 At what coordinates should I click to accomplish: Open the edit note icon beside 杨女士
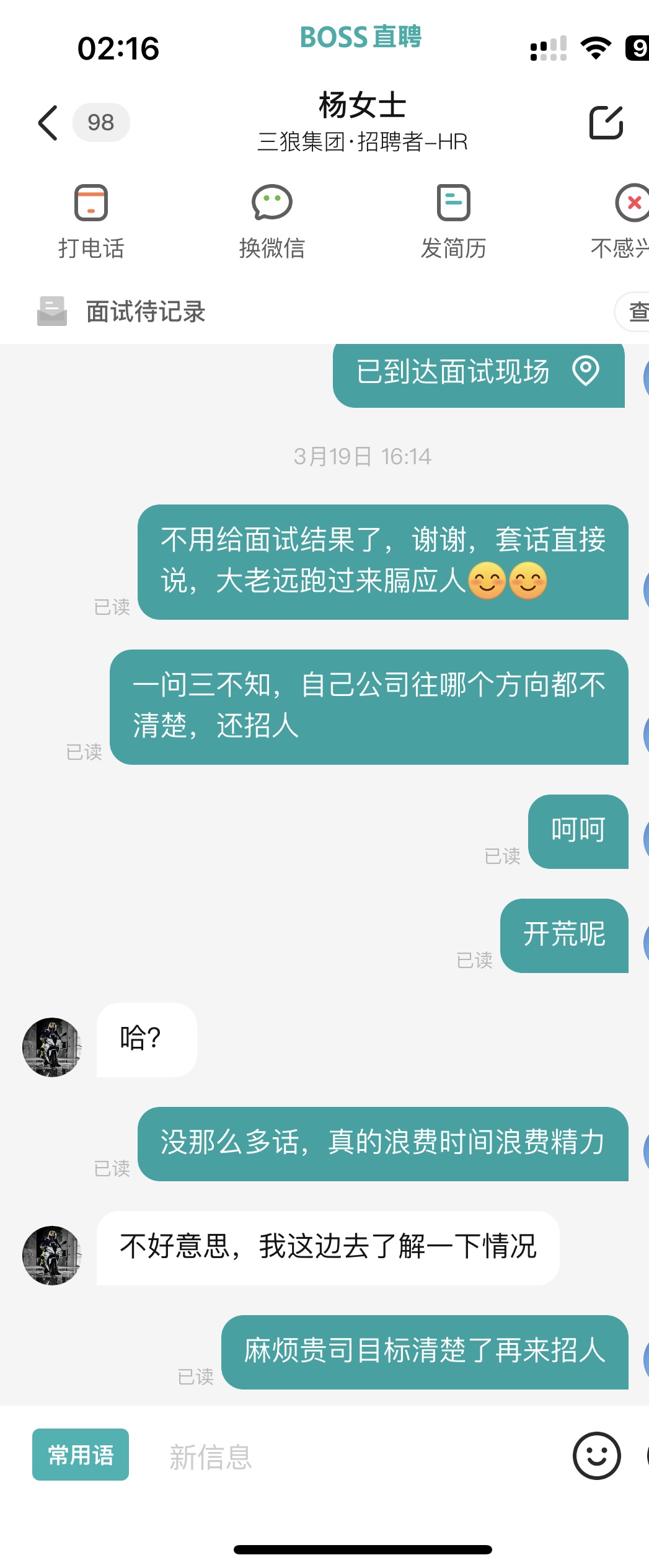click(x=605, y=122)
